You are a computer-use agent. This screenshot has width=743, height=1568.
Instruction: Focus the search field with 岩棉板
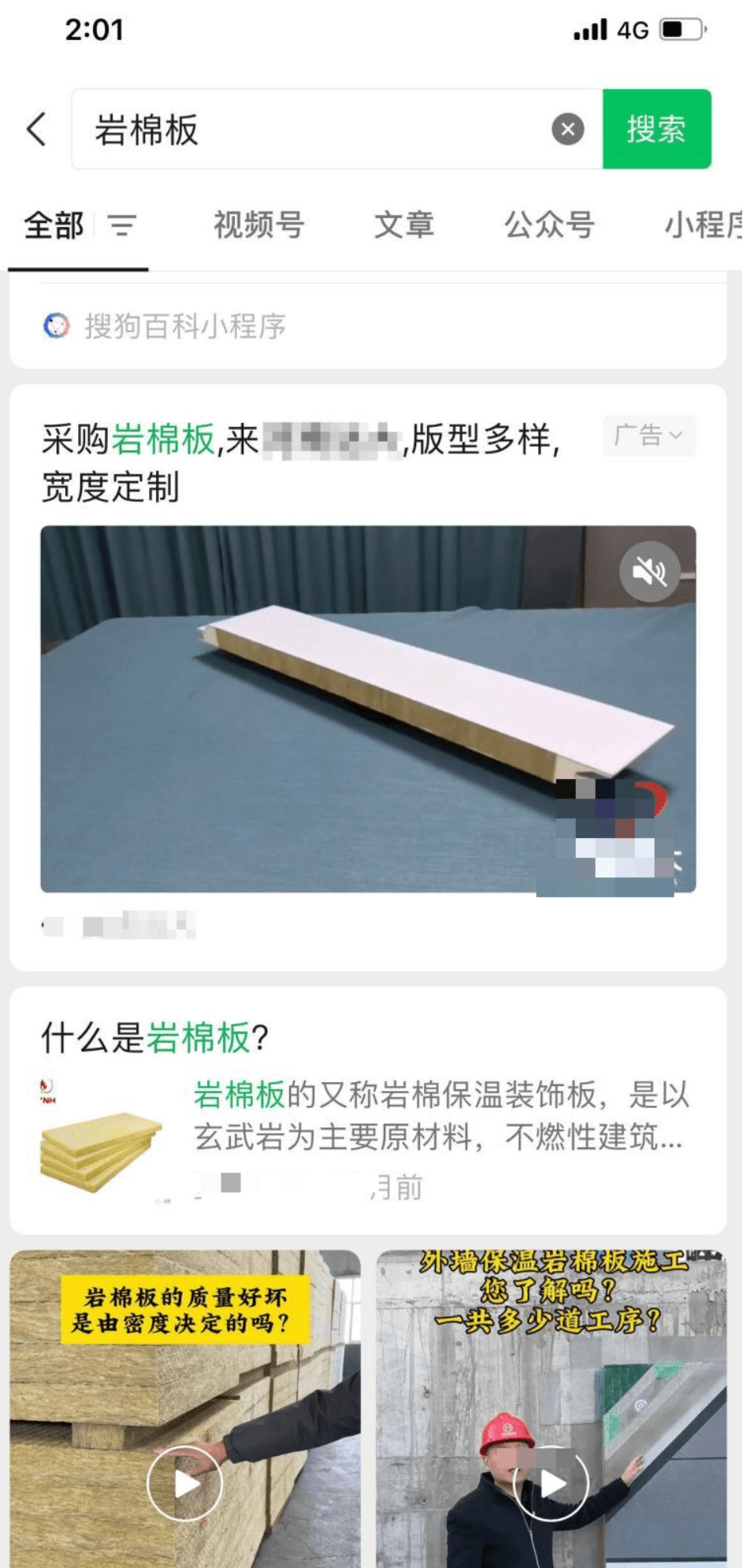tap(315, 129)
